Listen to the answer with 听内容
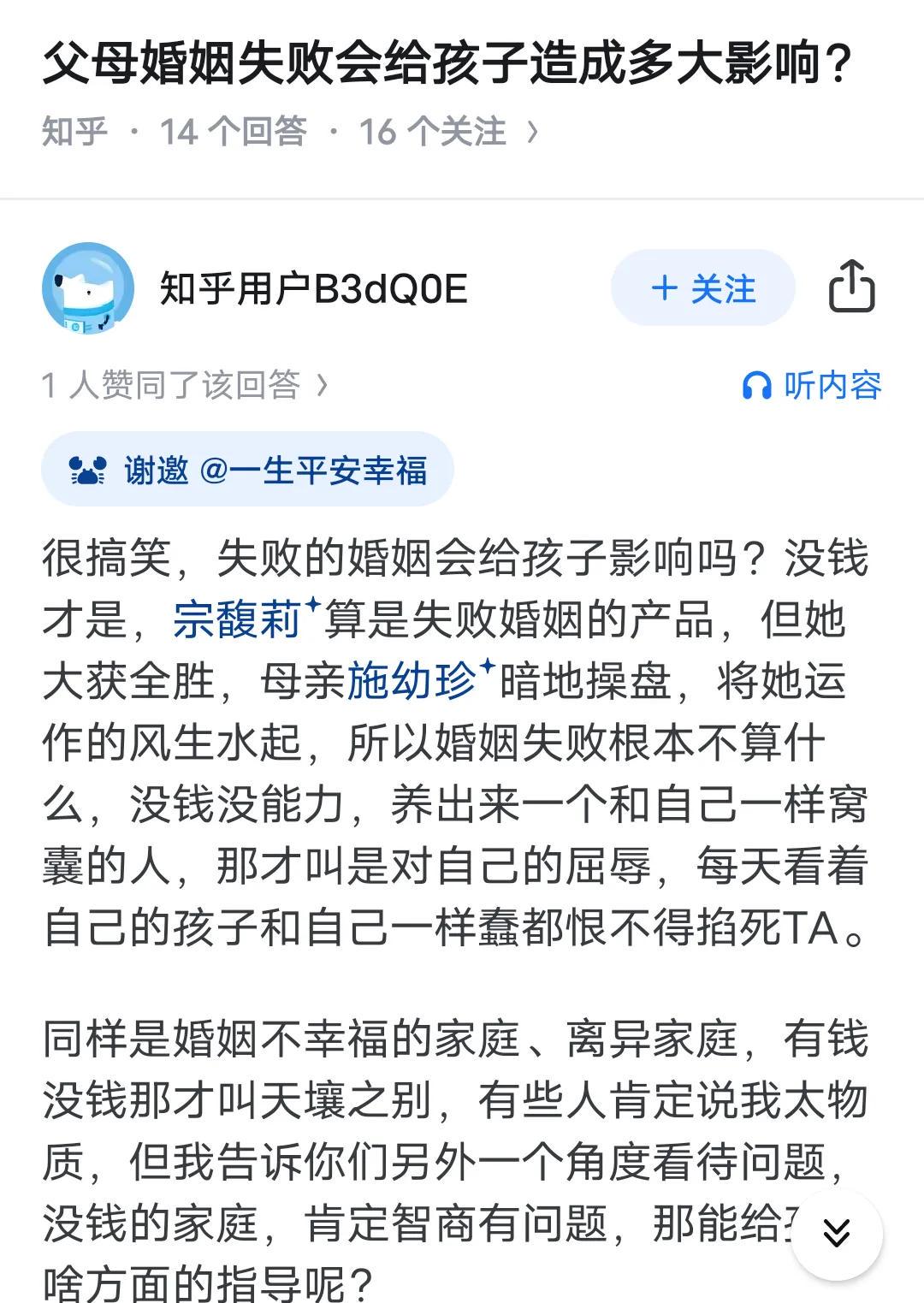Viewport: 924px width, 1303px height. point(811,386)
